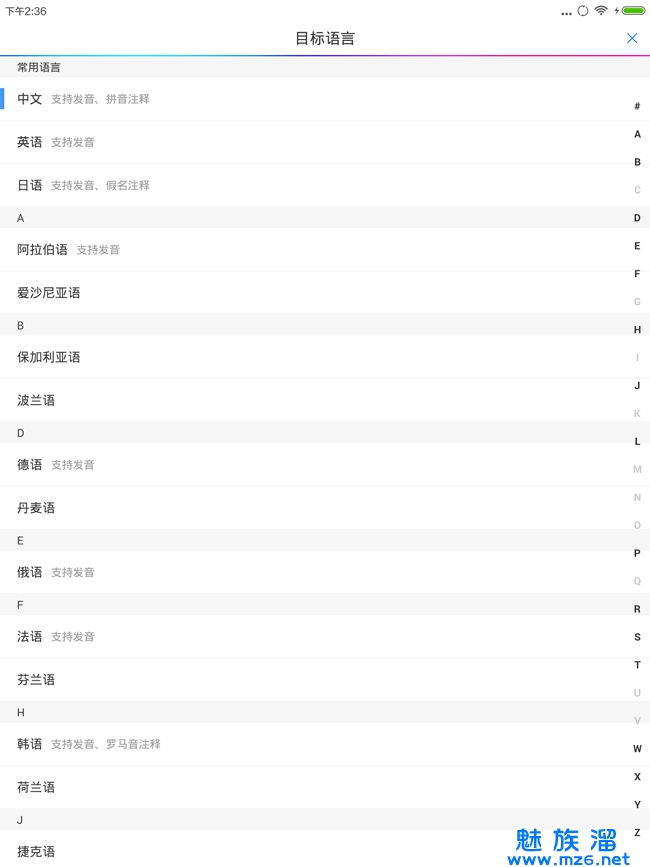This screenshot has height=867, width=650.
Task: Choose 韩语 as target language
Action: (30, 744)
